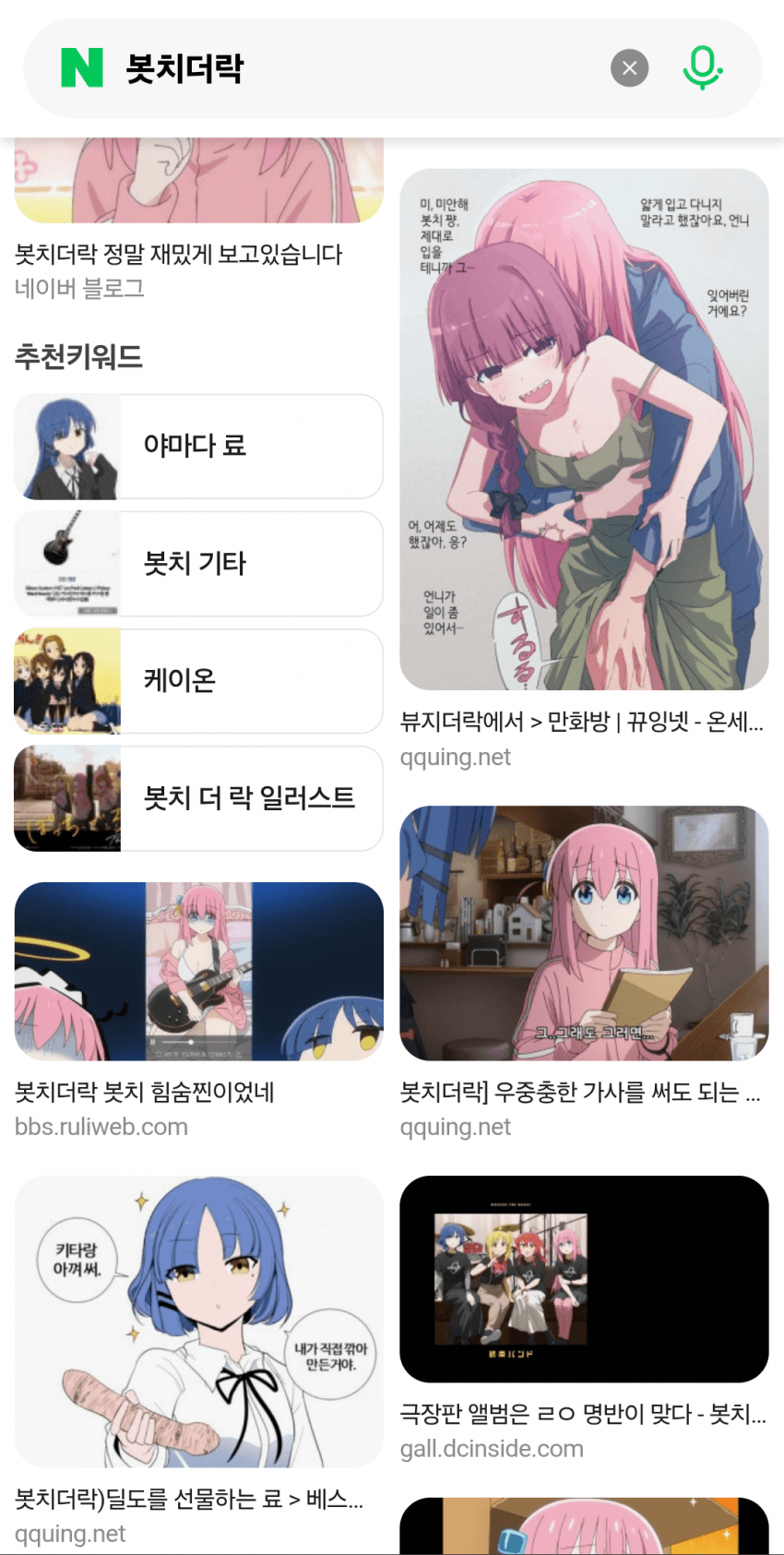784x1555 pixels.
Task: Open the 네이버 블로그 post about 봇치더락
Action: 178,255
